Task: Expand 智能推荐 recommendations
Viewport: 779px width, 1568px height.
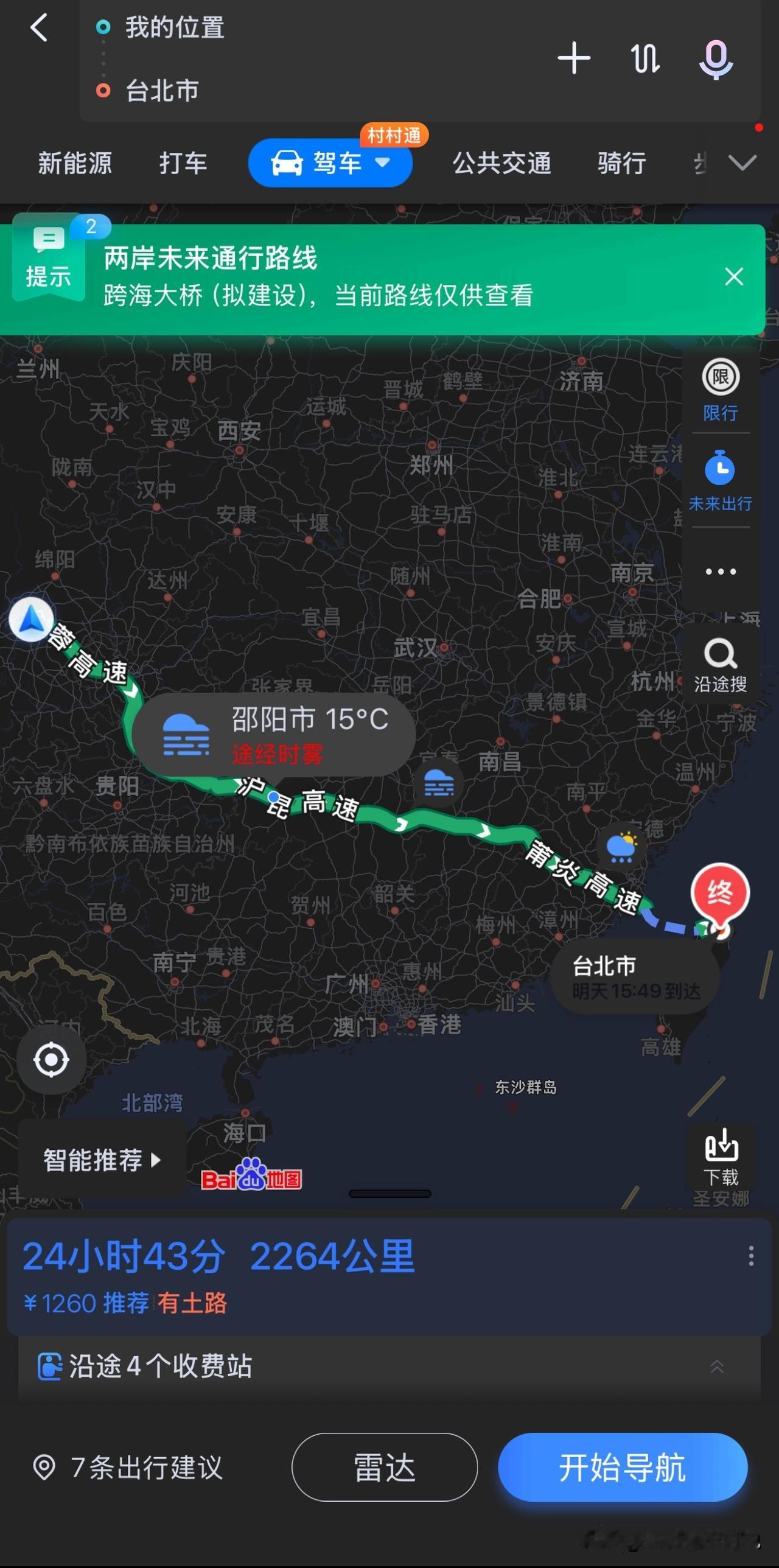Action: [x=100, y=1160]
